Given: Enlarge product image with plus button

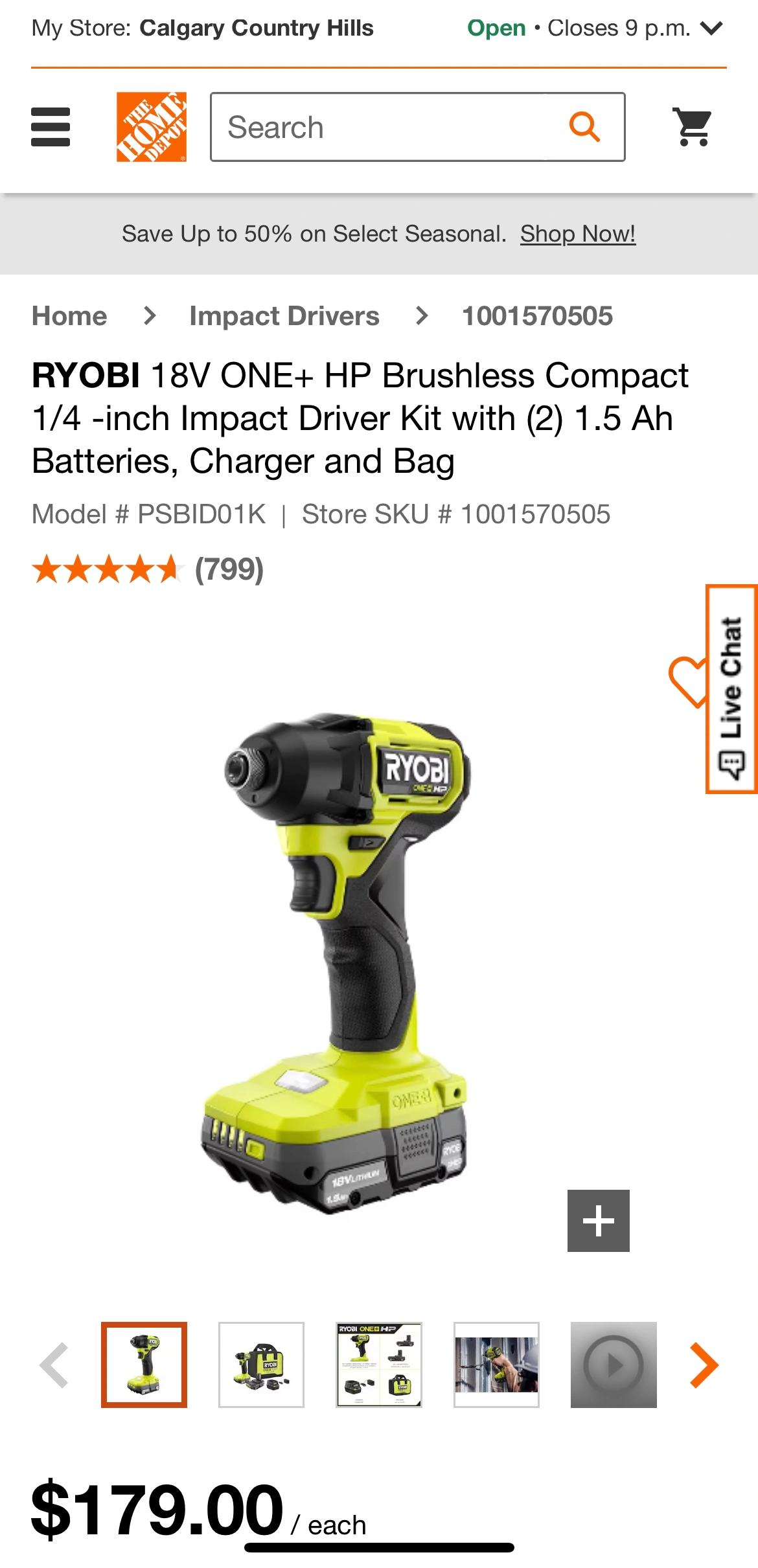Looking at the screenshot, I should pos(598,1221).
